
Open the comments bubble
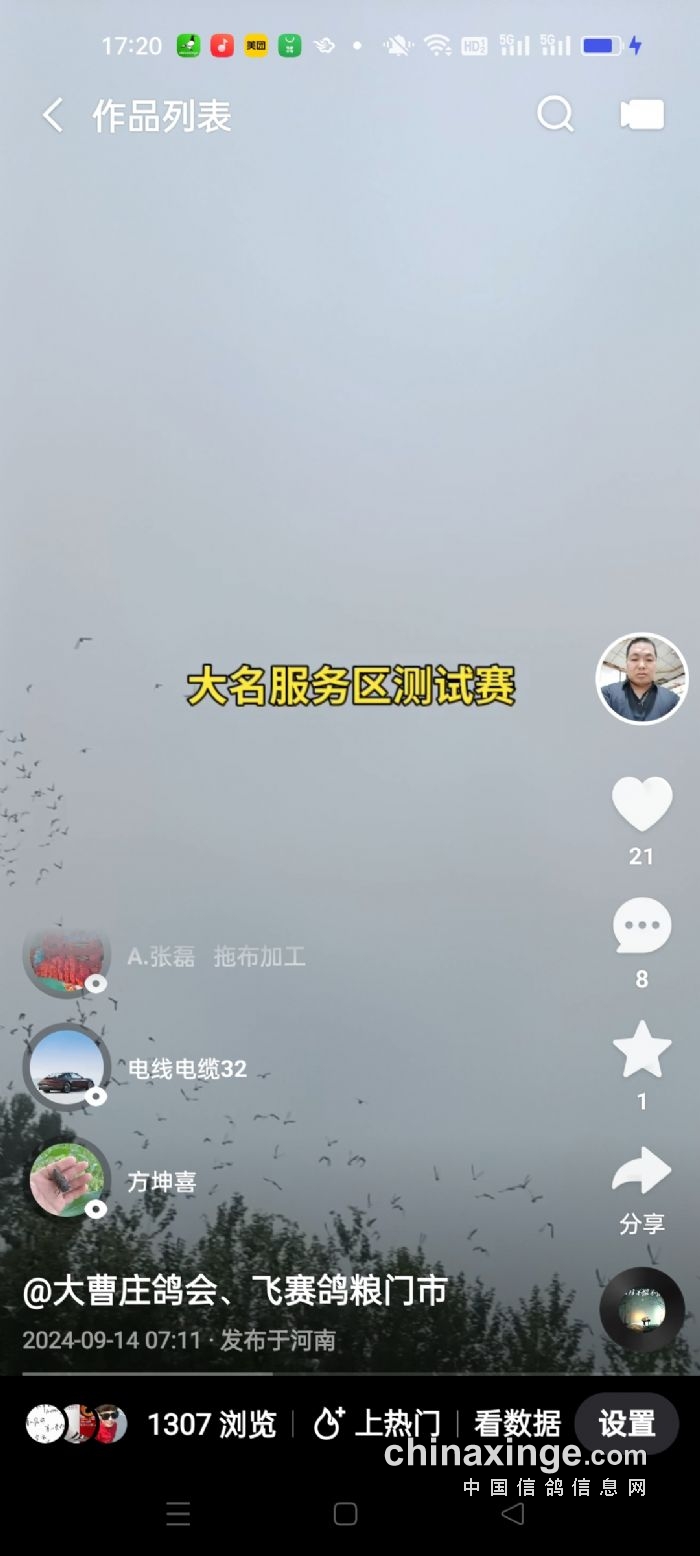click(642, 926)
